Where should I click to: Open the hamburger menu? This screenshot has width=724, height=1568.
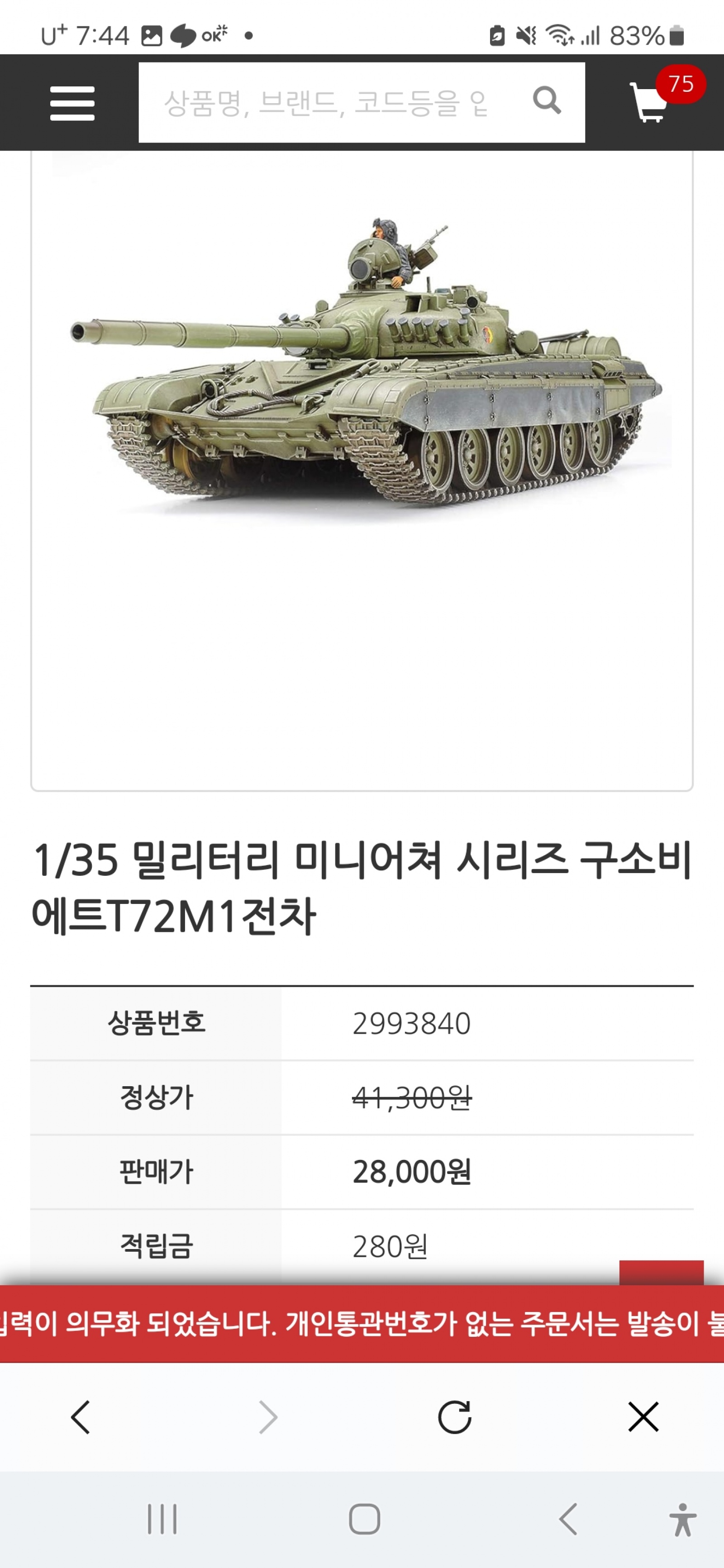pos(72,103)
